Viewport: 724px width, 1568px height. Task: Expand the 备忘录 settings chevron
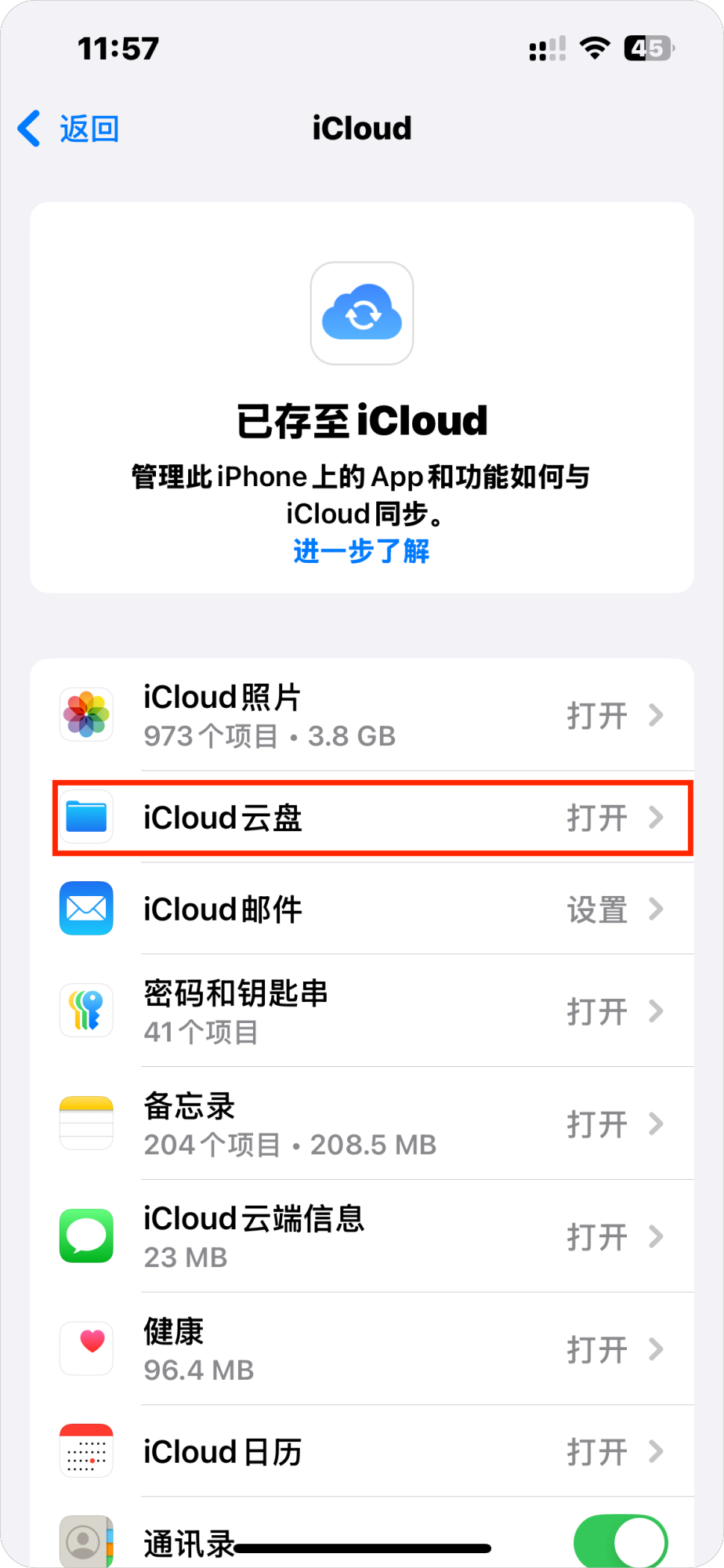(657, 1124)
